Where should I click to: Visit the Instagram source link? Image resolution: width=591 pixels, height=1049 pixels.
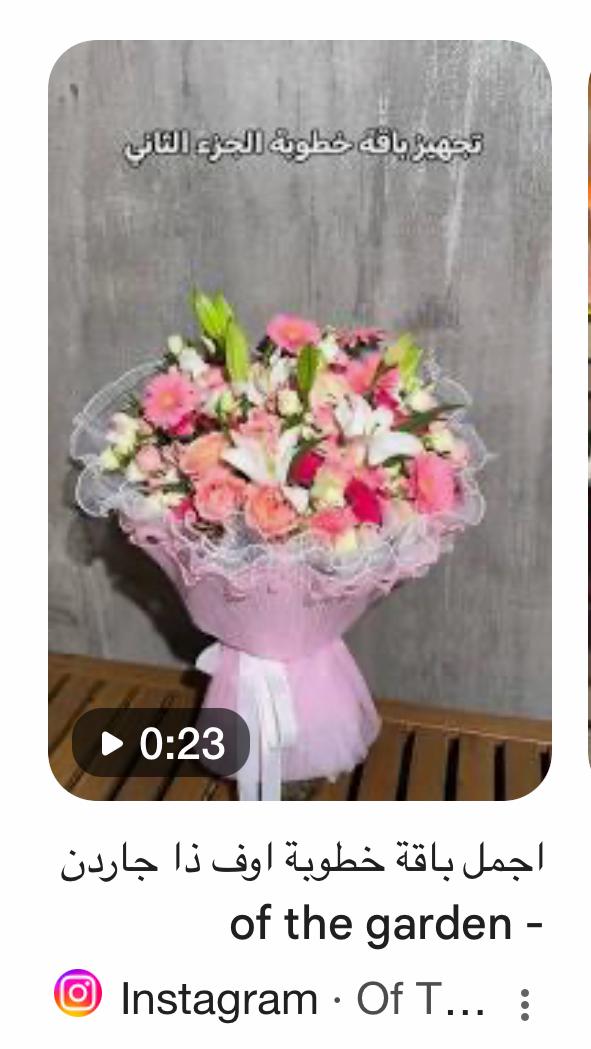click(269, 999)
